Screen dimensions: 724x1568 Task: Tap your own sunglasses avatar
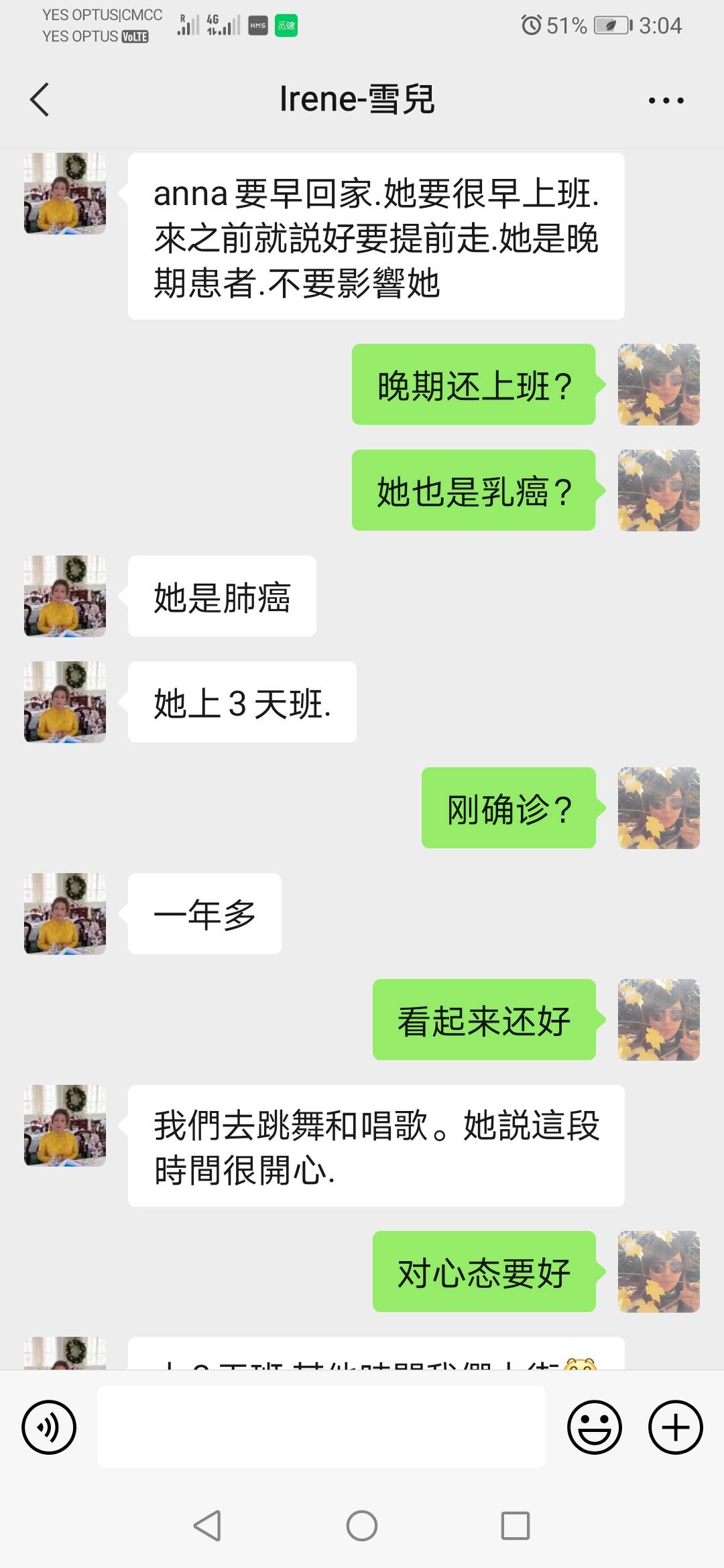coord(659,385)
